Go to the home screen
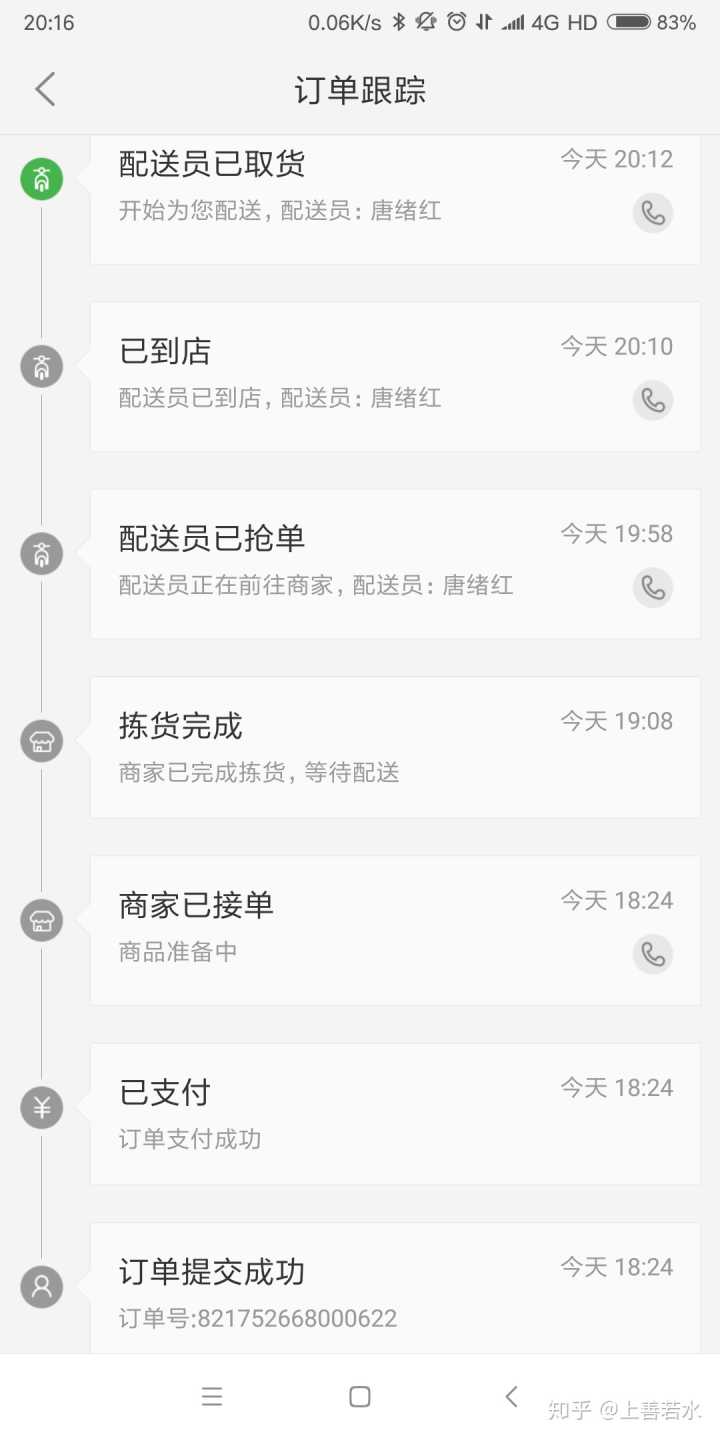The height and width of the screenshot is (1440, 720). tap(360, 1397)
